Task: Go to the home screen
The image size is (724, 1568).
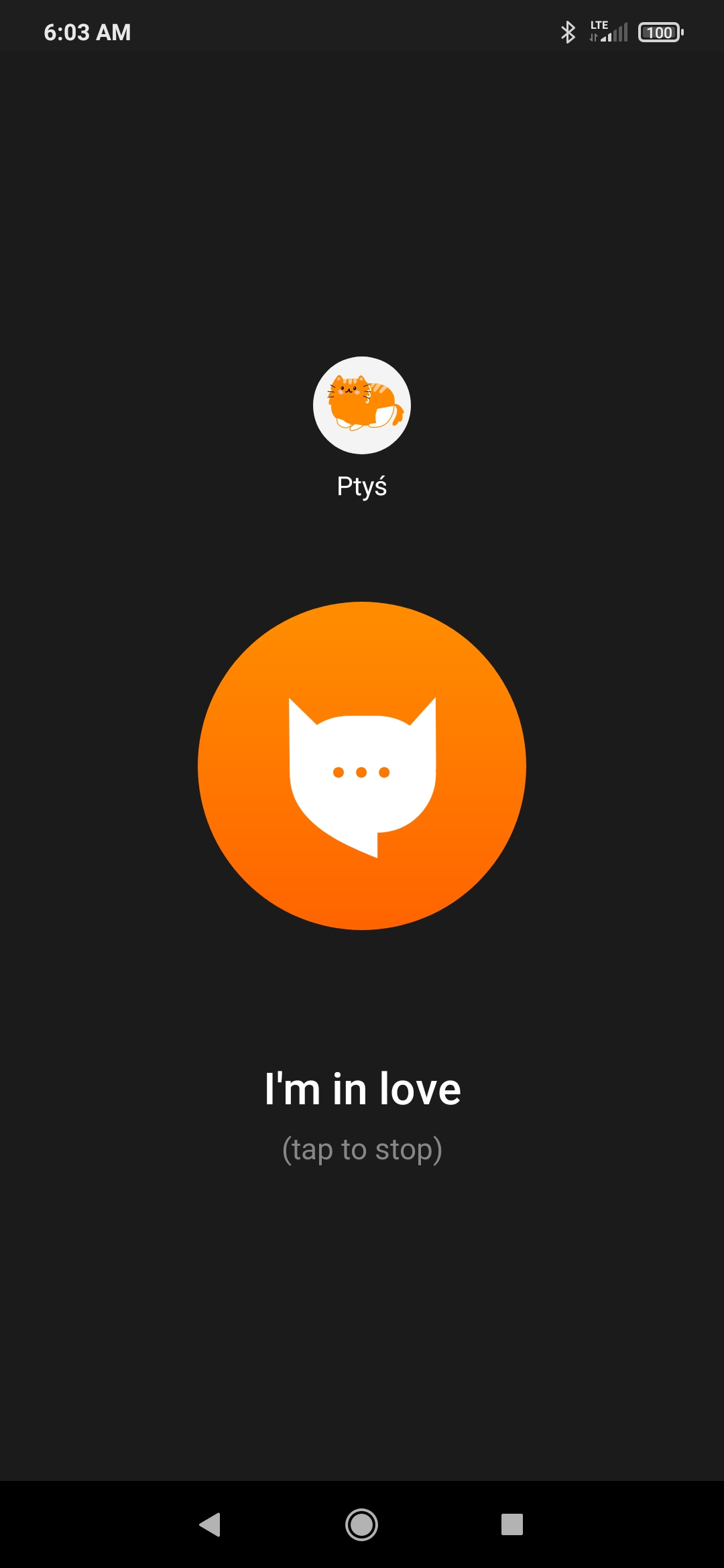Action: pos(362,1524)
